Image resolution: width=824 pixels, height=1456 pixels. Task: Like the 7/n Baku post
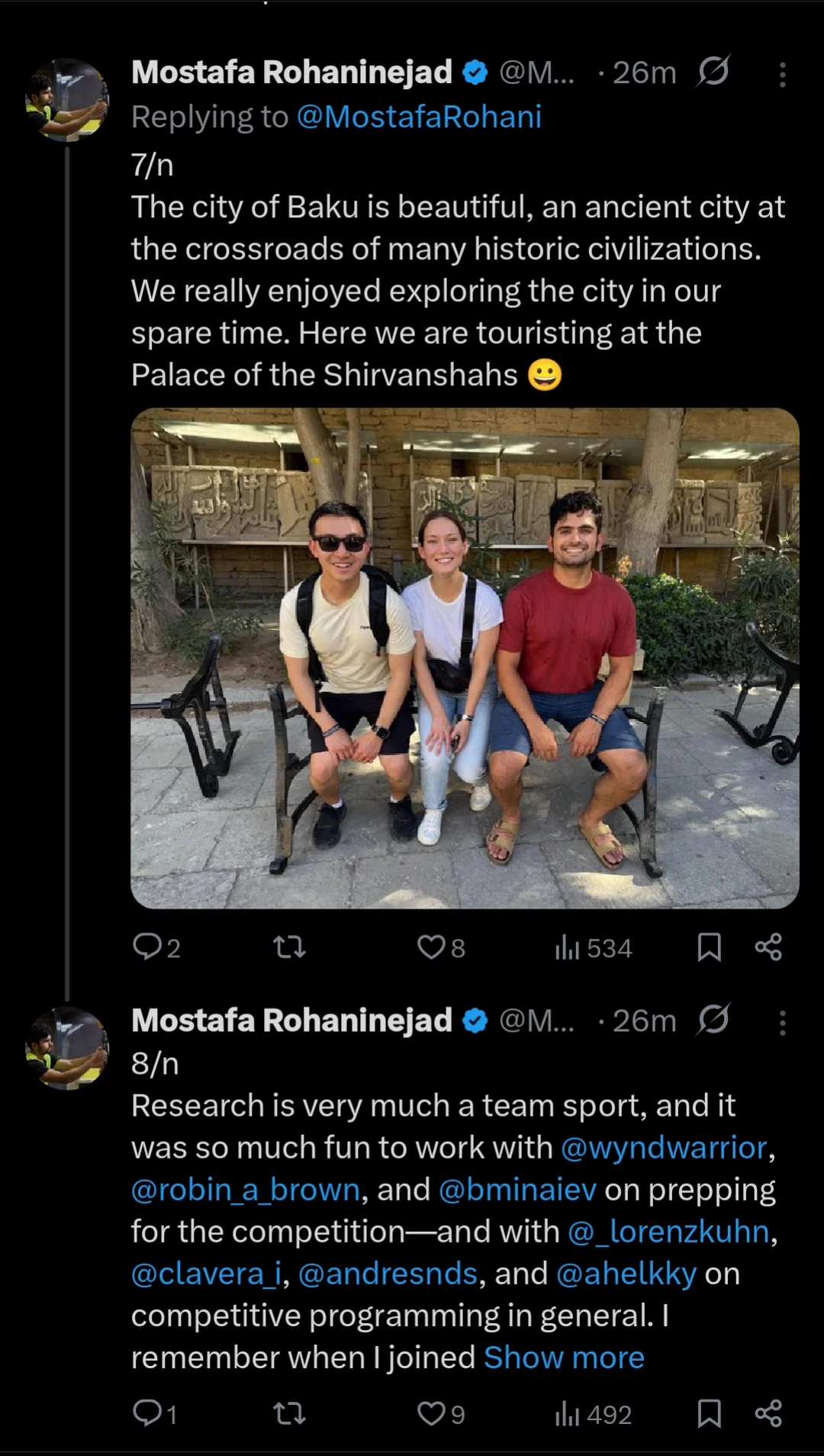[x=431, y=947]
